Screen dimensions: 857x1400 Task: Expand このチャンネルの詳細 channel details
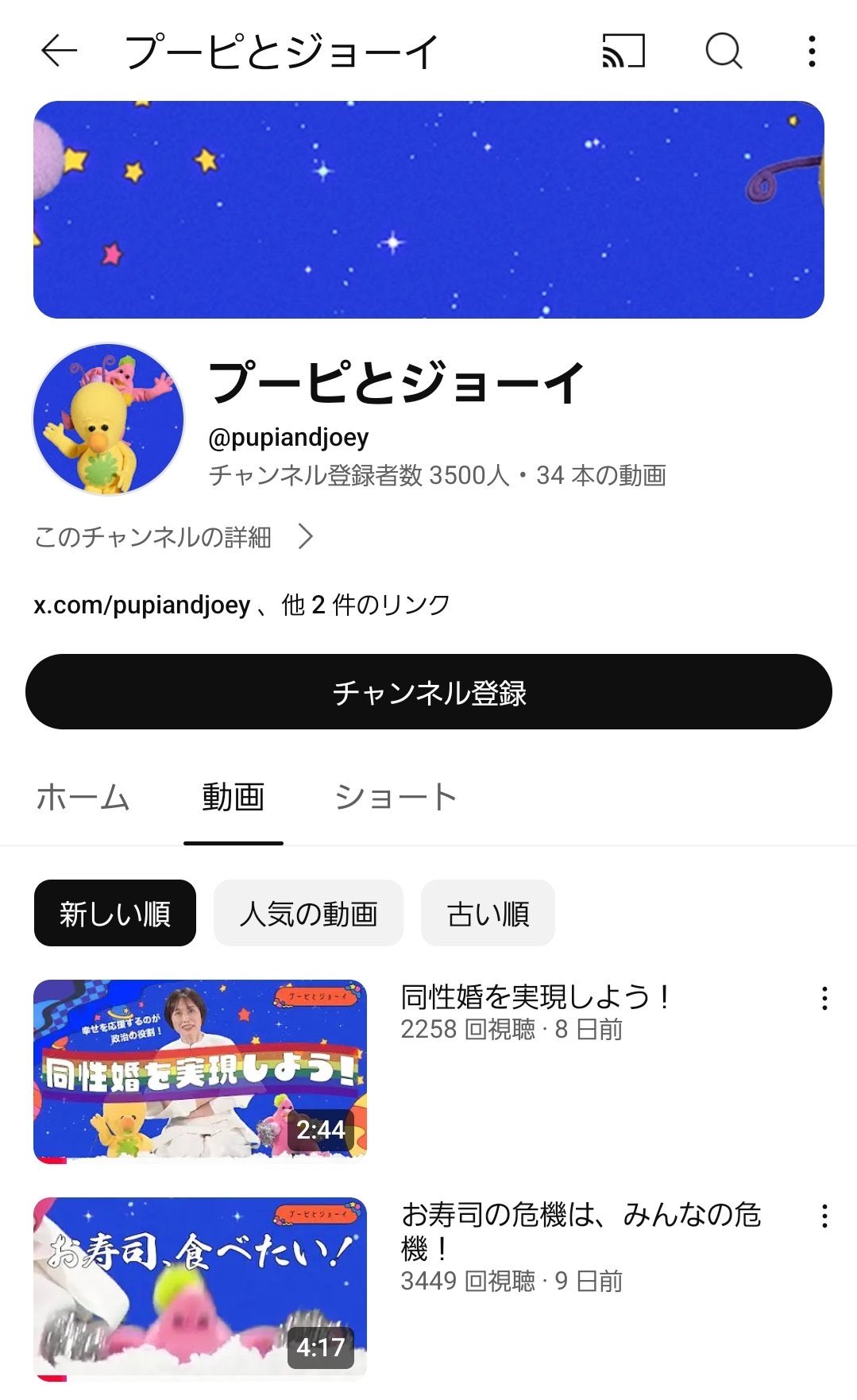[175, 537]
